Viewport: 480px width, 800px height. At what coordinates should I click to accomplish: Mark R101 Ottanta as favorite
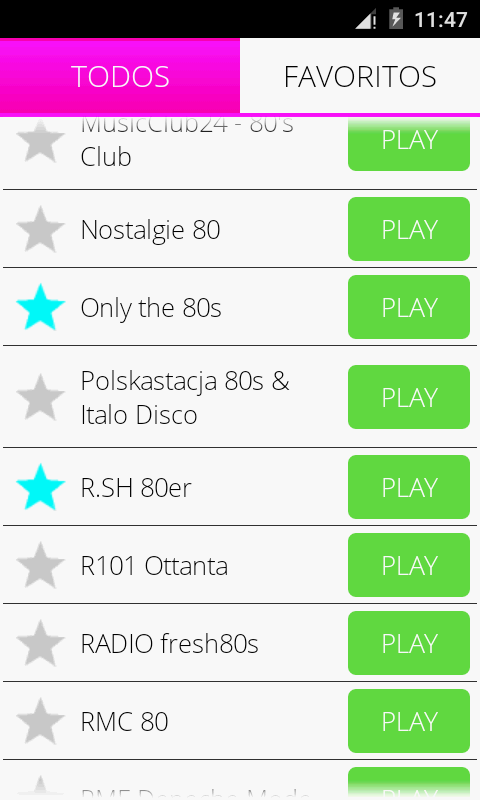[x=40, y=565]
